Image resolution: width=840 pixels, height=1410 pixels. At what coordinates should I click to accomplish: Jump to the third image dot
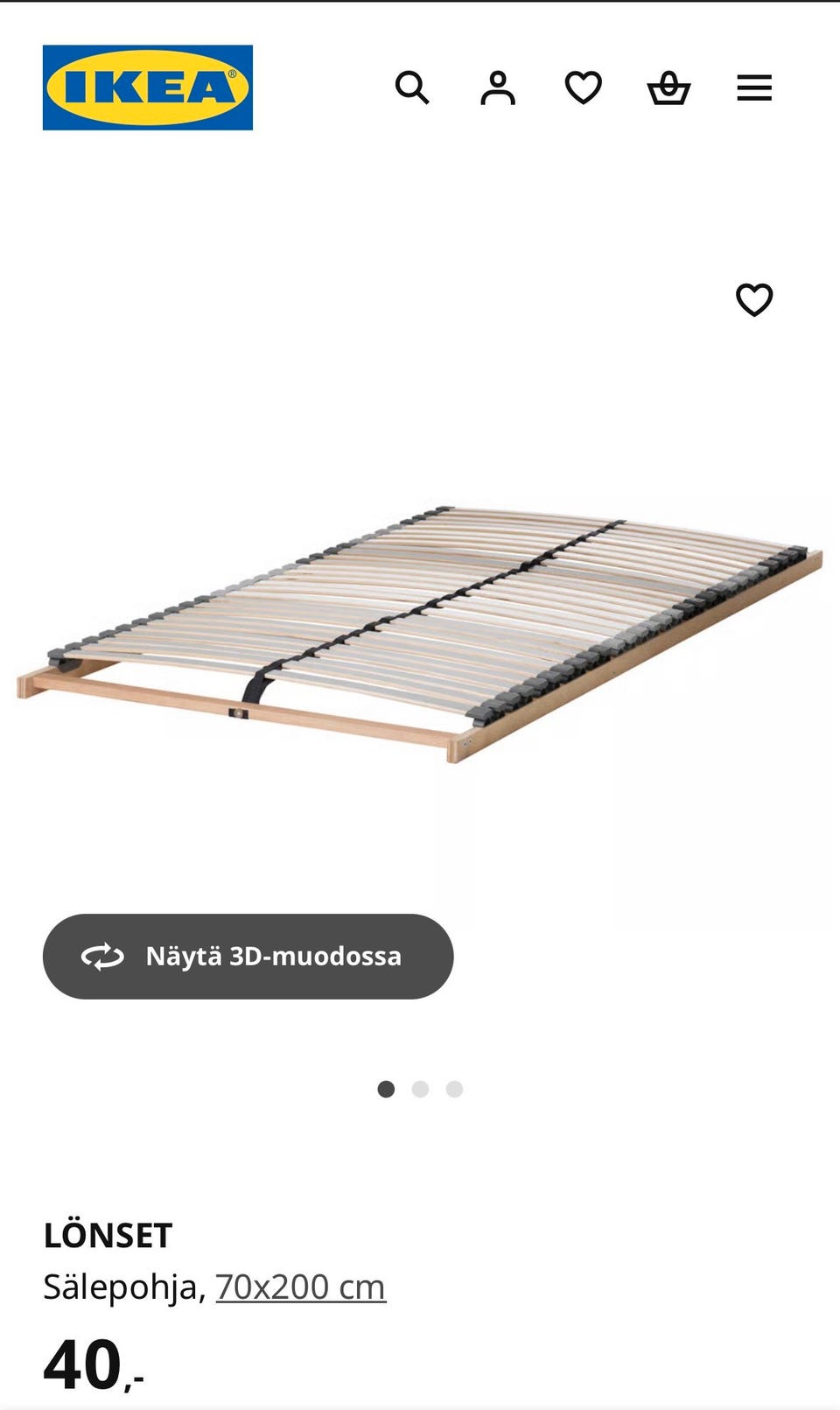click(x=454, y=1089)
